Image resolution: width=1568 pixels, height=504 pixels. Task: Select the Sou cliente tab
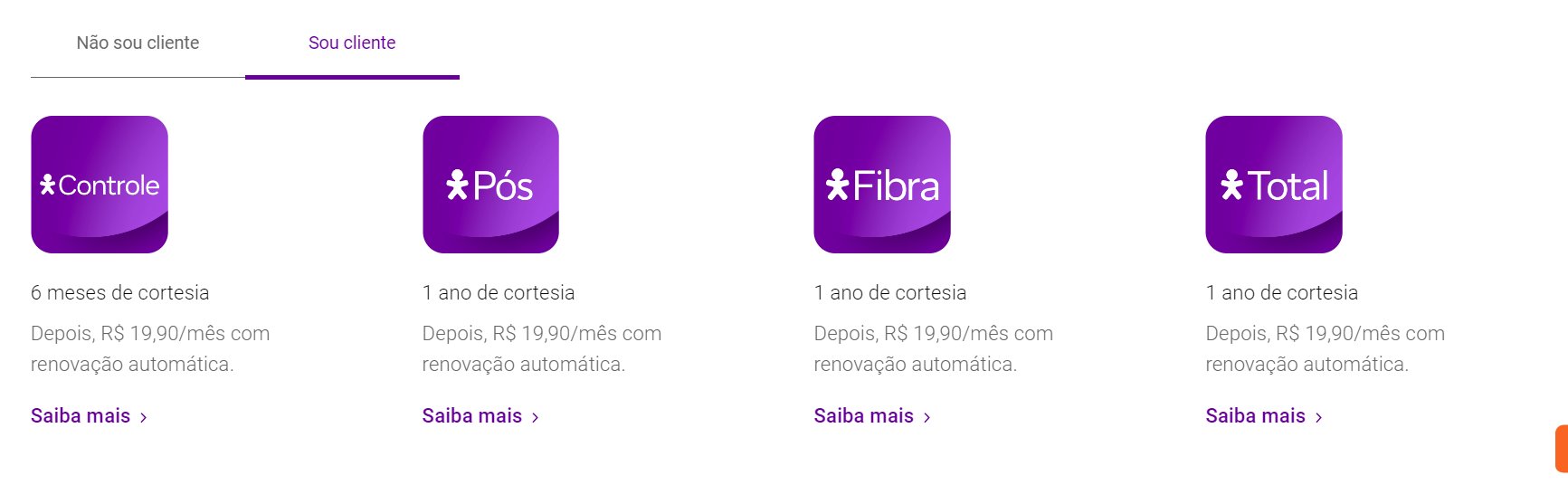(352, 43)
